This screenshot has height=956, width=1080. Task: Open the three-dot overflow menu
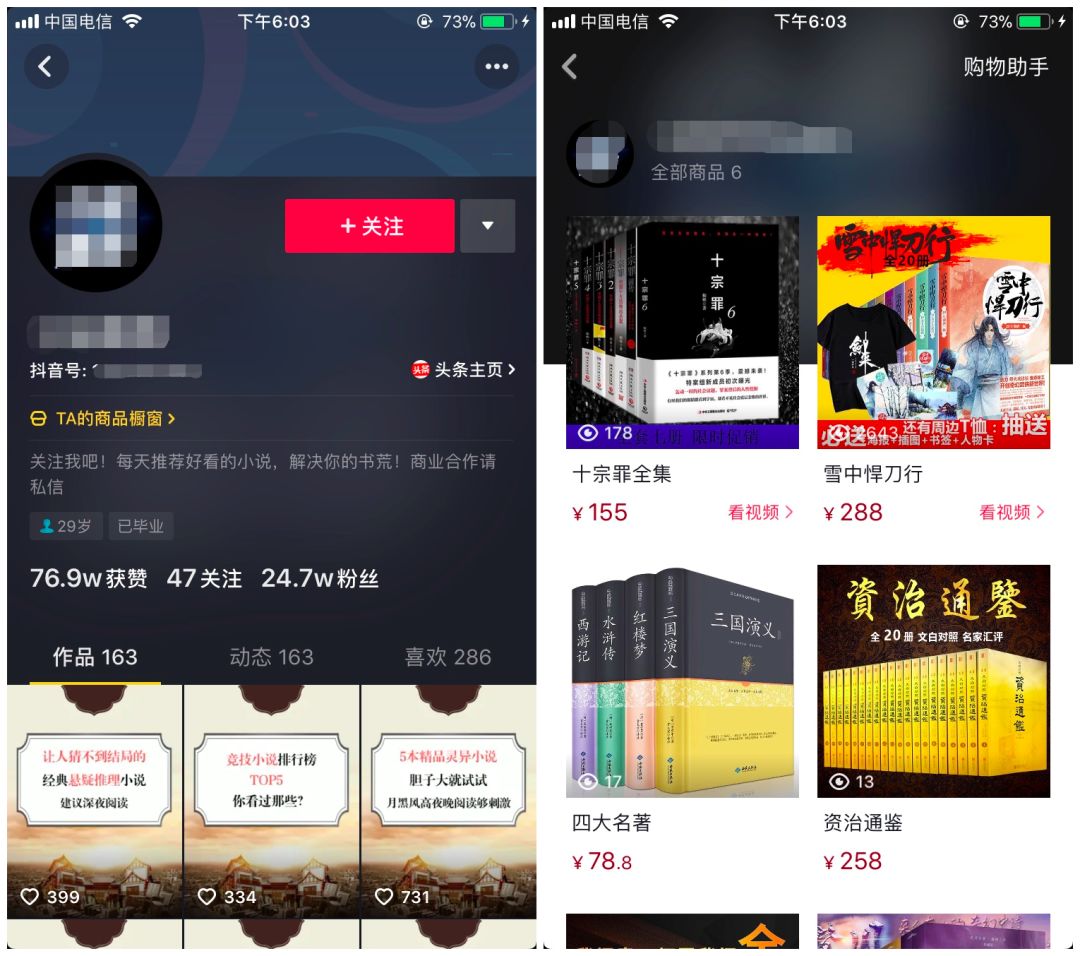tap(496, 66)
